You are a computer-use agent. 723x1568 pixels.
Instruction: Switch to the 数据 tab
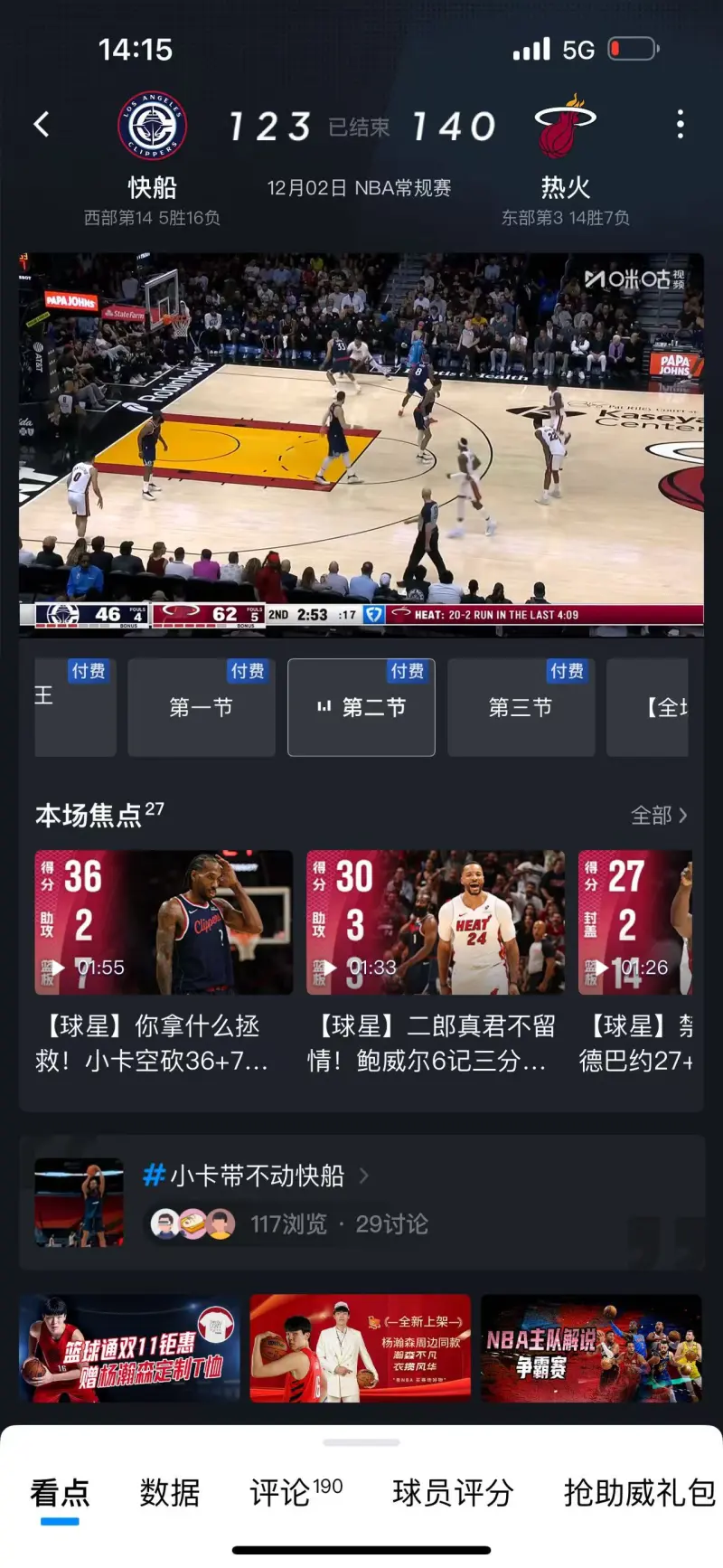pyautogui.click(x=169, y=1493)
